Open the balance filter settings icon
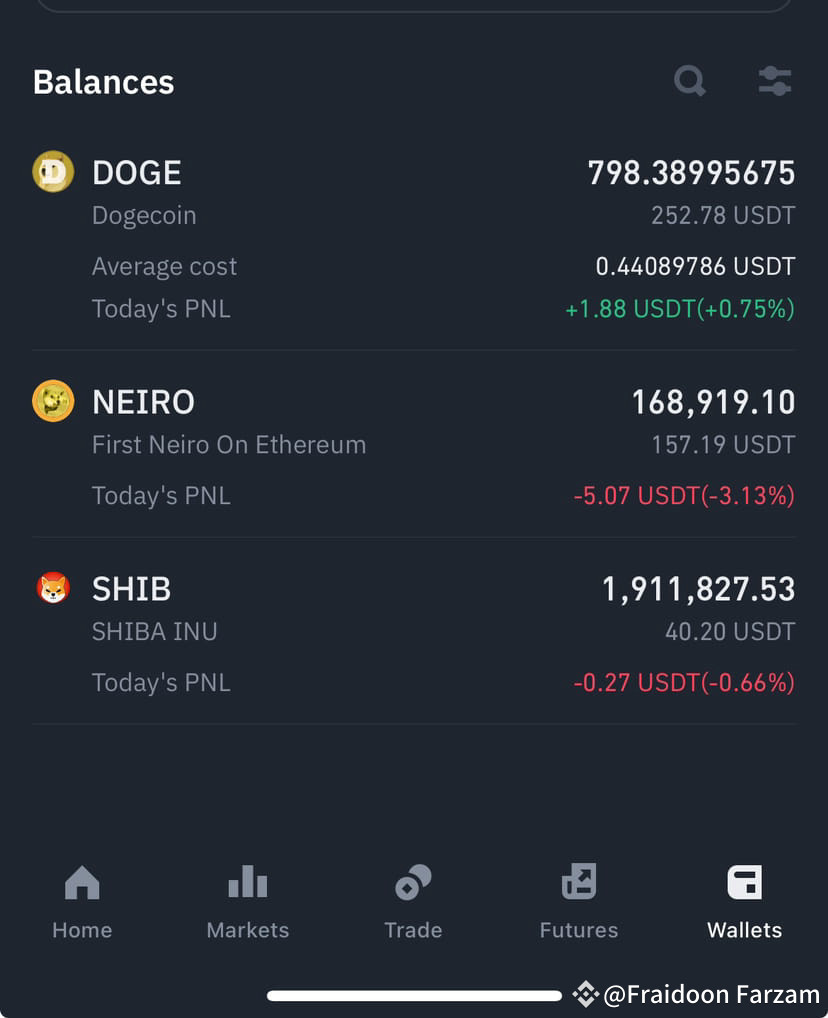The height and width of the screenshot is (1018, 828). pos(774,82)
